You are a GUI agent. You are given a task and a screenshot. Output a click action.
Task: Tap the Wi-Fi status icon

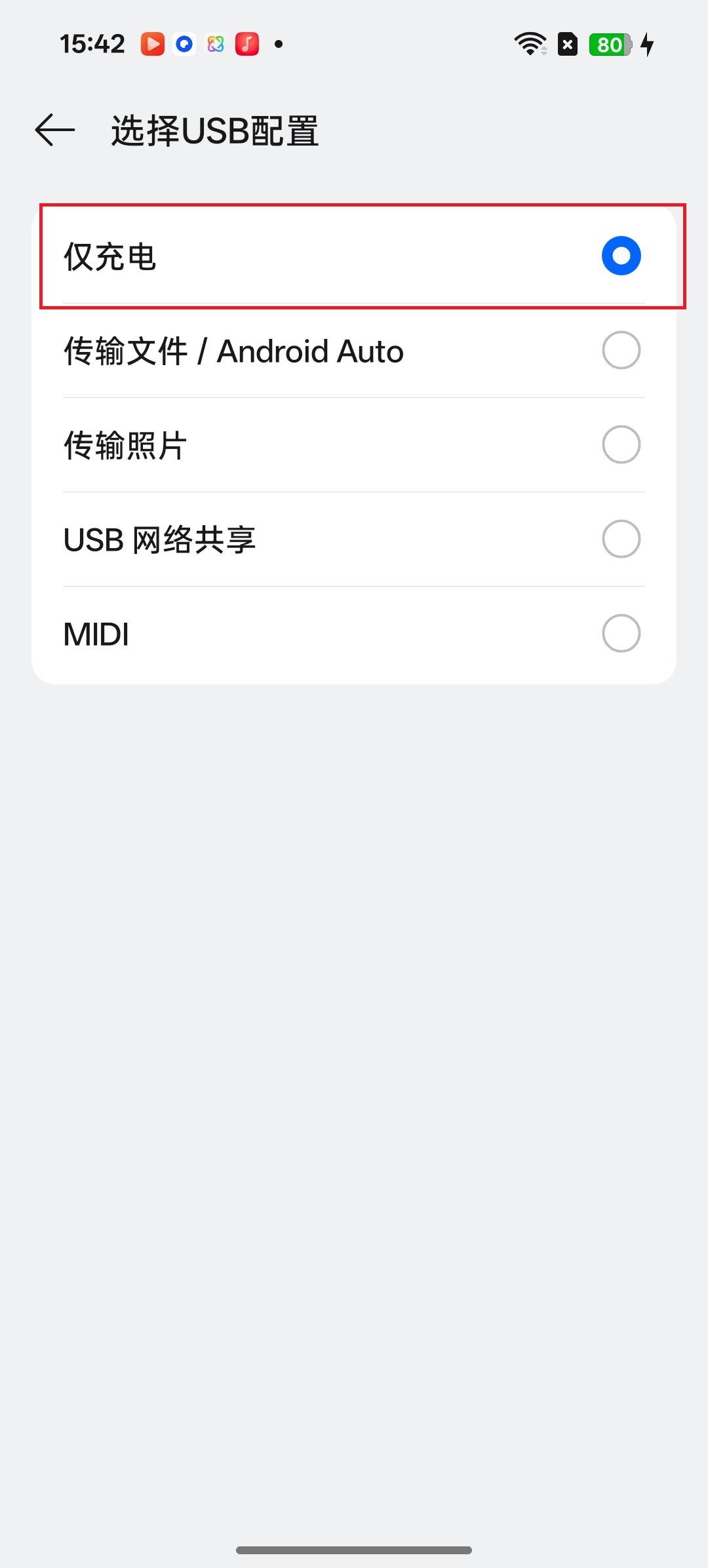pos(529,43)
